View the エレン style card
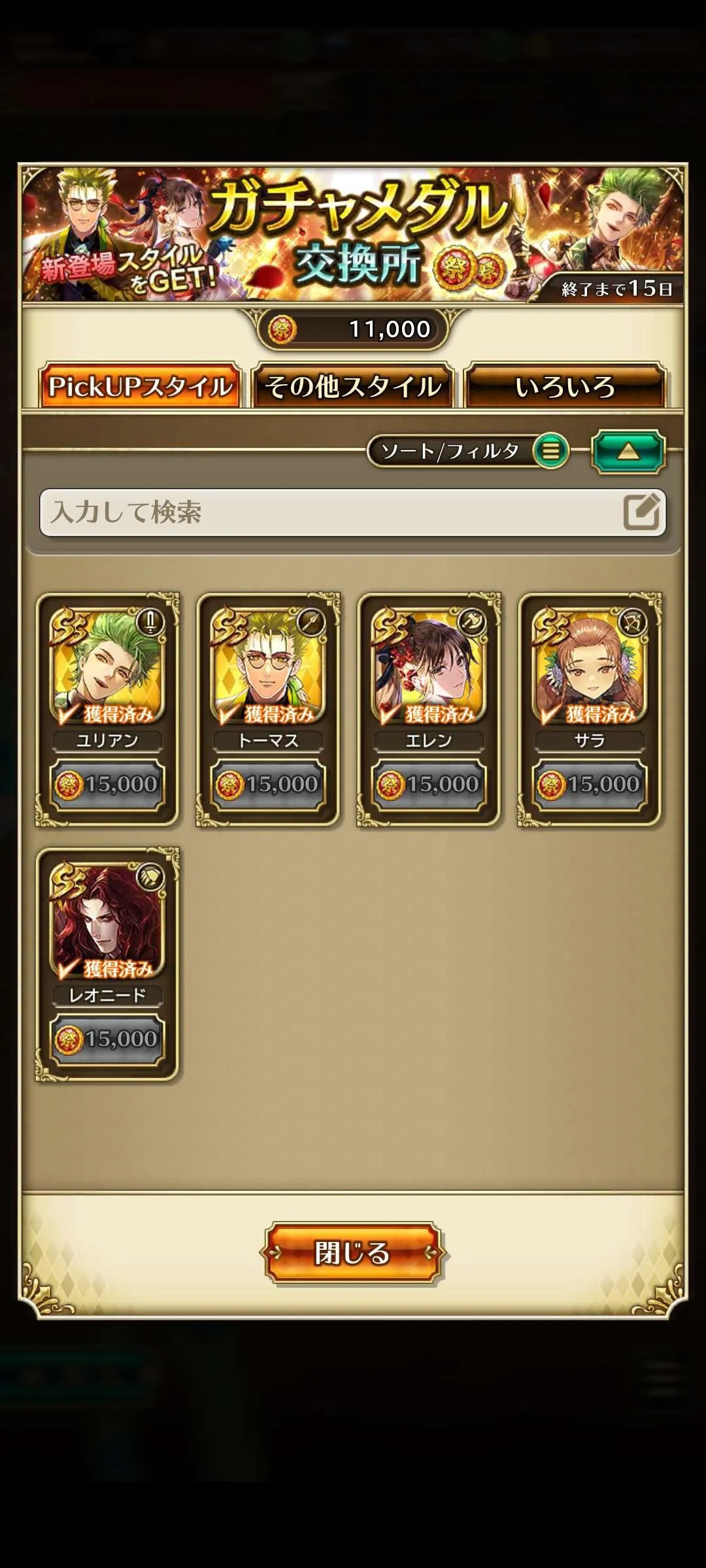 tap(429, 709)
